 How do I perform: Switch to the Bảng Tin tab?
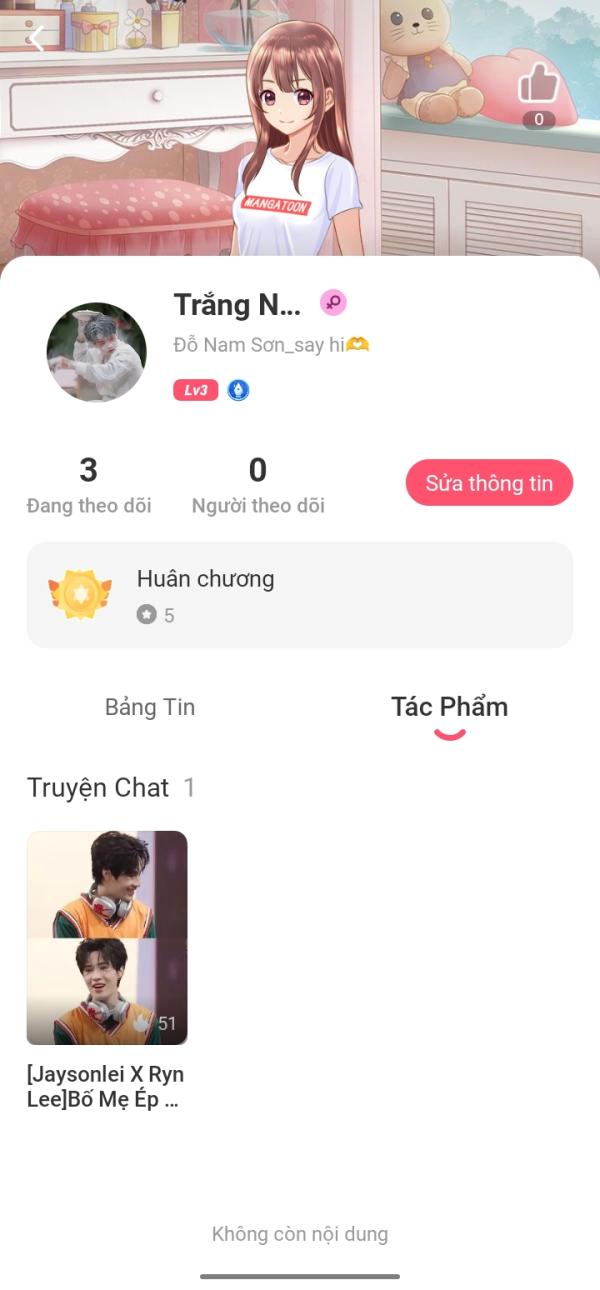pyautogui.click(x=150, y=707)
